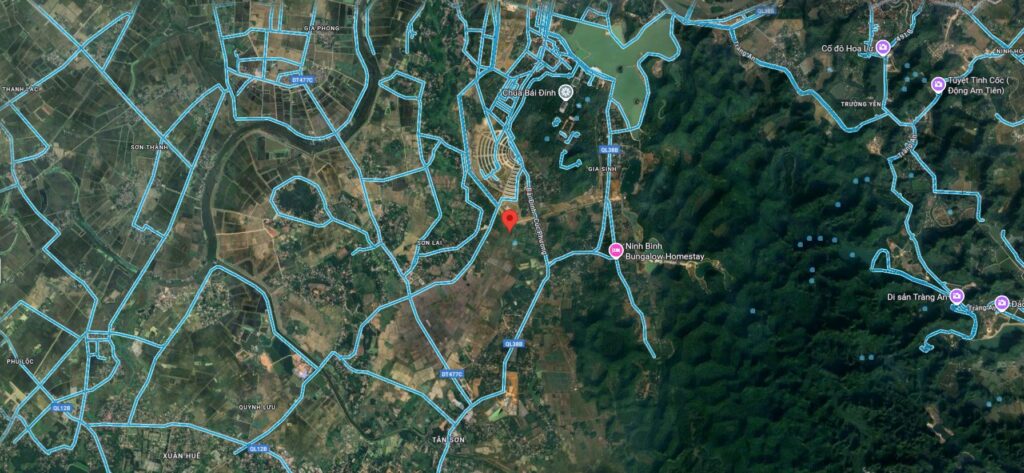Tap the red dropped pin
The image size is (1024, 473).
[508, 220]
